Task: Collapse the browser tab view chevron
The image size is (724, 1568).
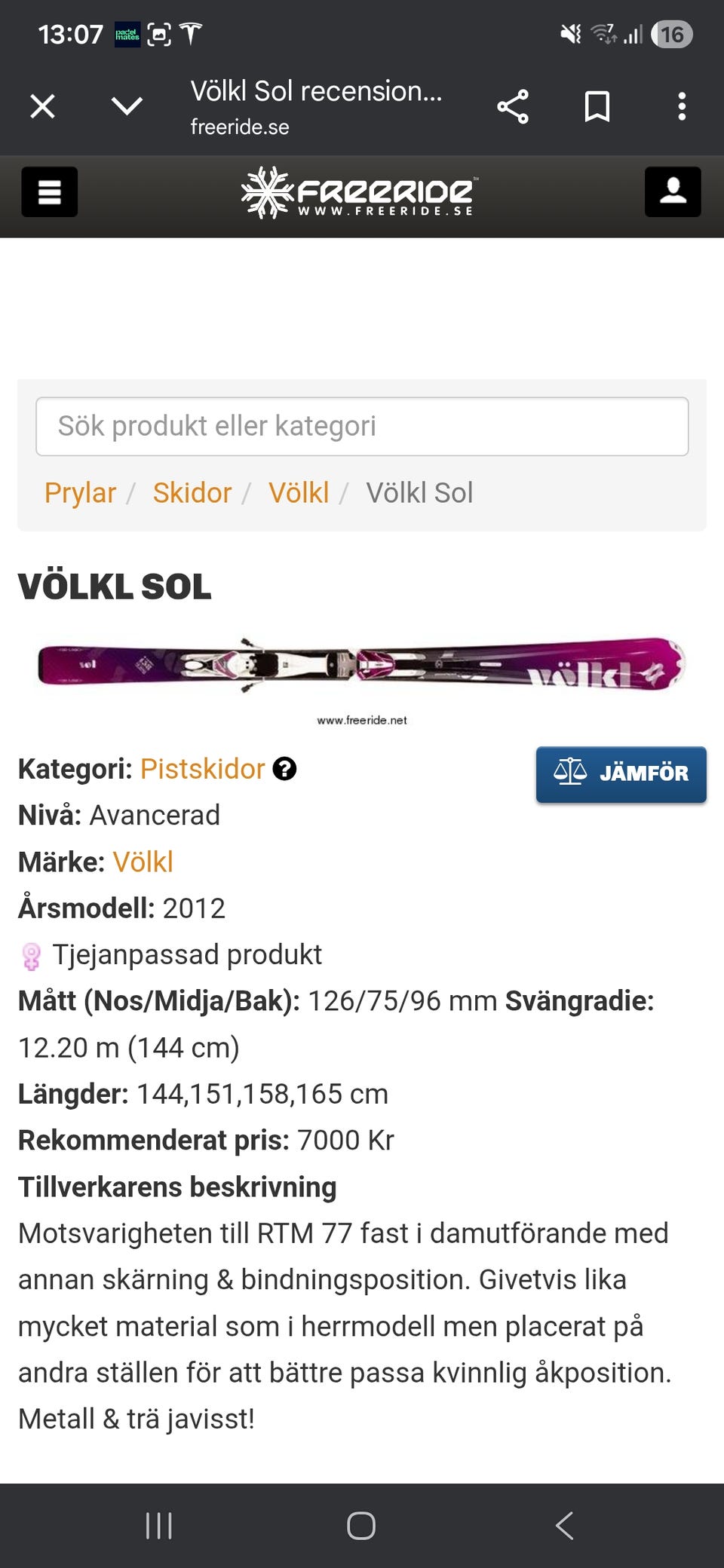Action: 127,106
